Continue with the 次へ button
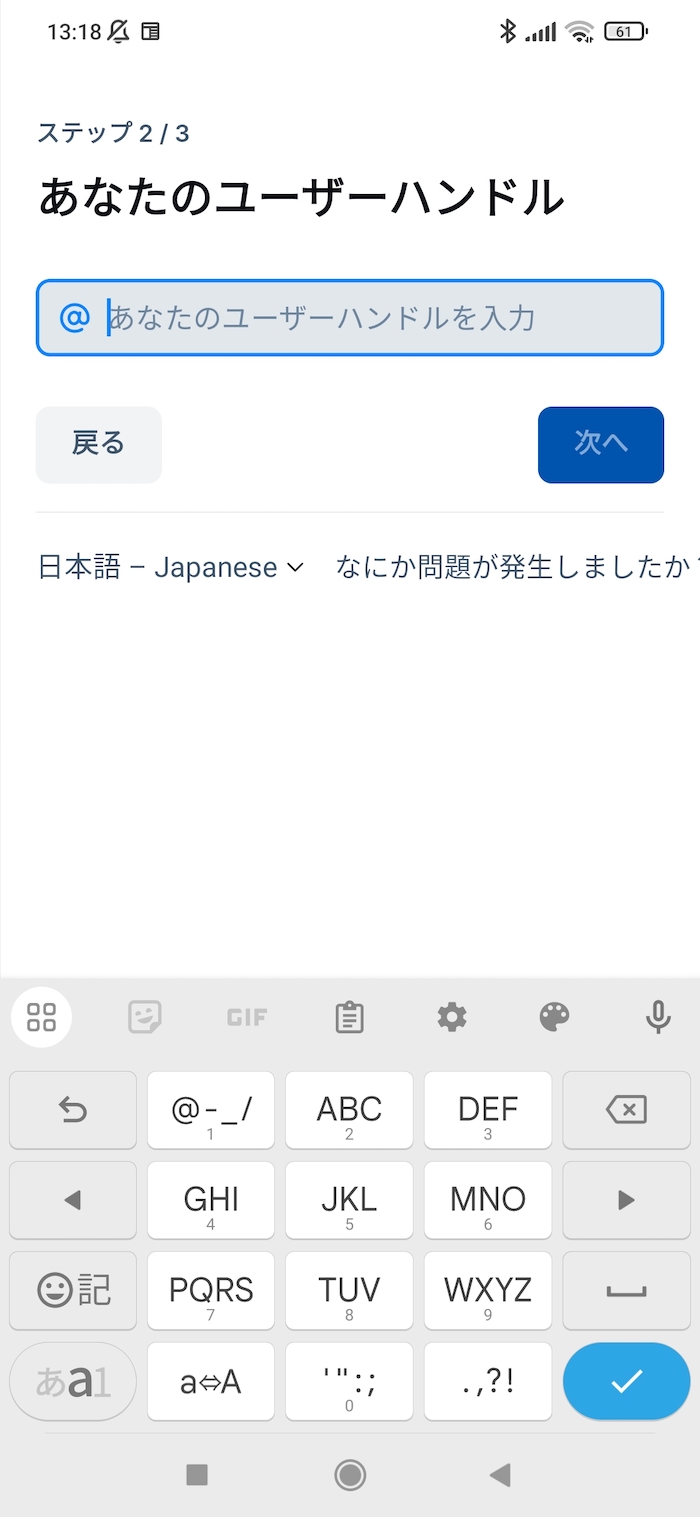 pyautogui.click(x=600, y=444)
